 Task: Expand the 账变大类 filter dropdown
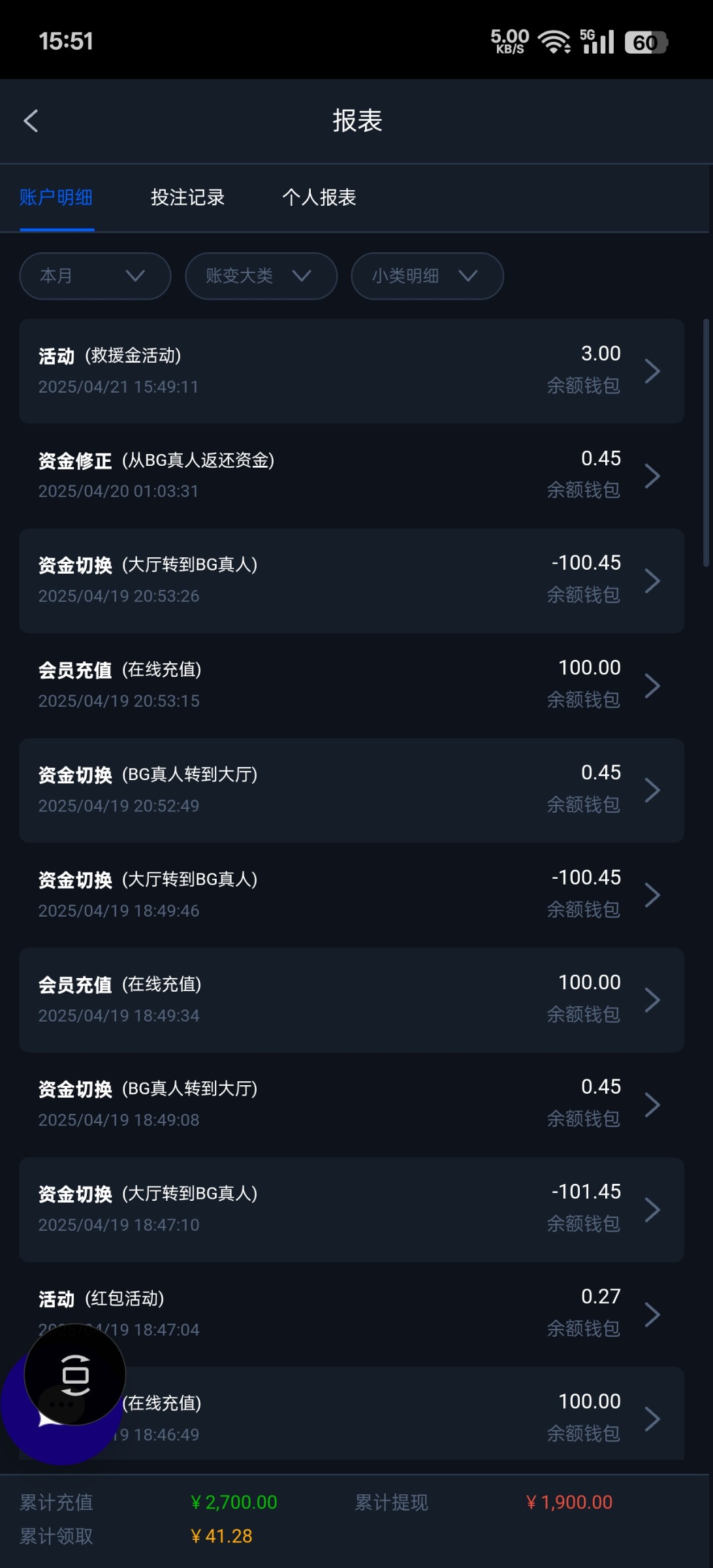pos(261,276)
